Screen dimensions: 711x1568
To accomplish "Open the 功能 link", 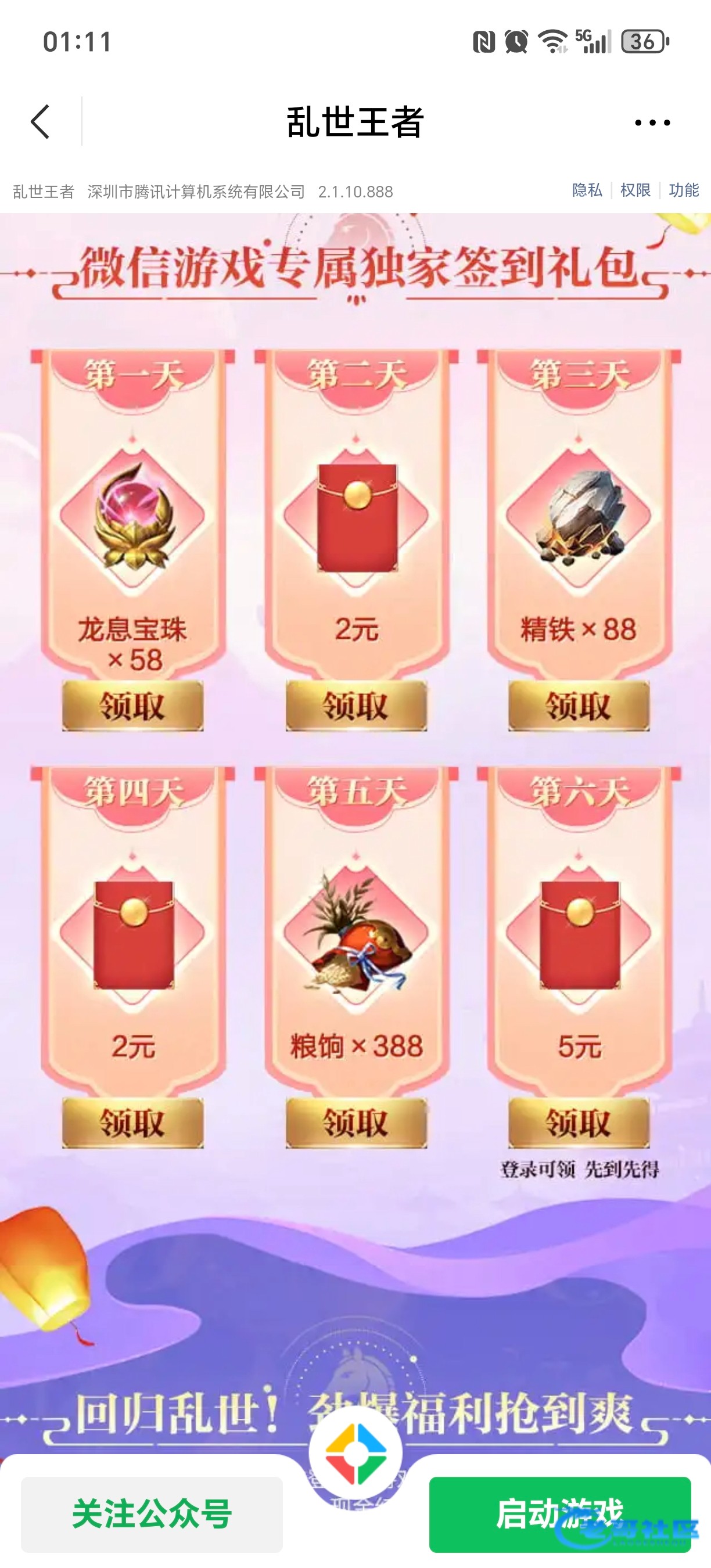I will coord(684,190).
